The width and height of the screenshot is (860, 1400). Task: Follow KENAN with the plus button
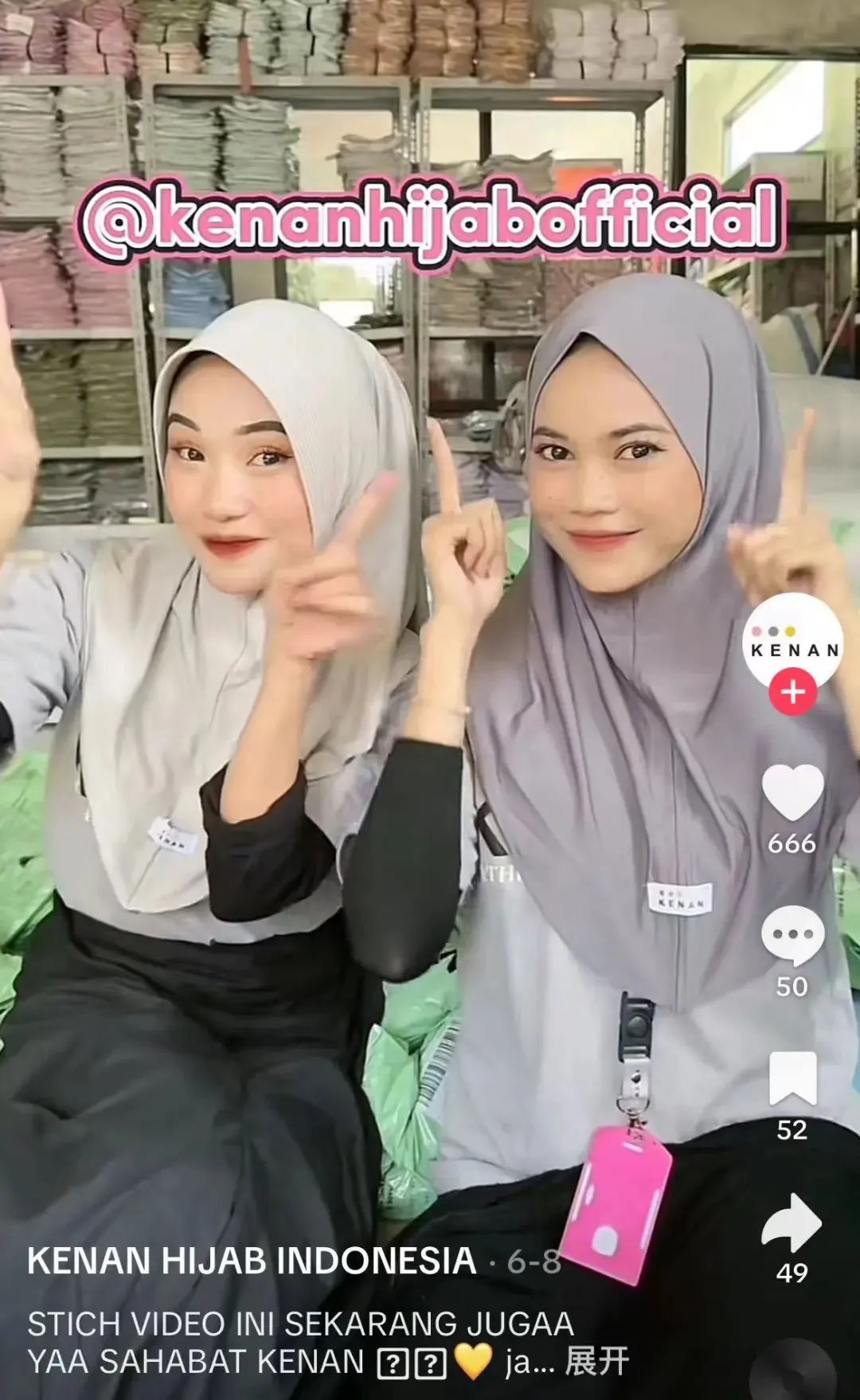[x=792, y=692]
